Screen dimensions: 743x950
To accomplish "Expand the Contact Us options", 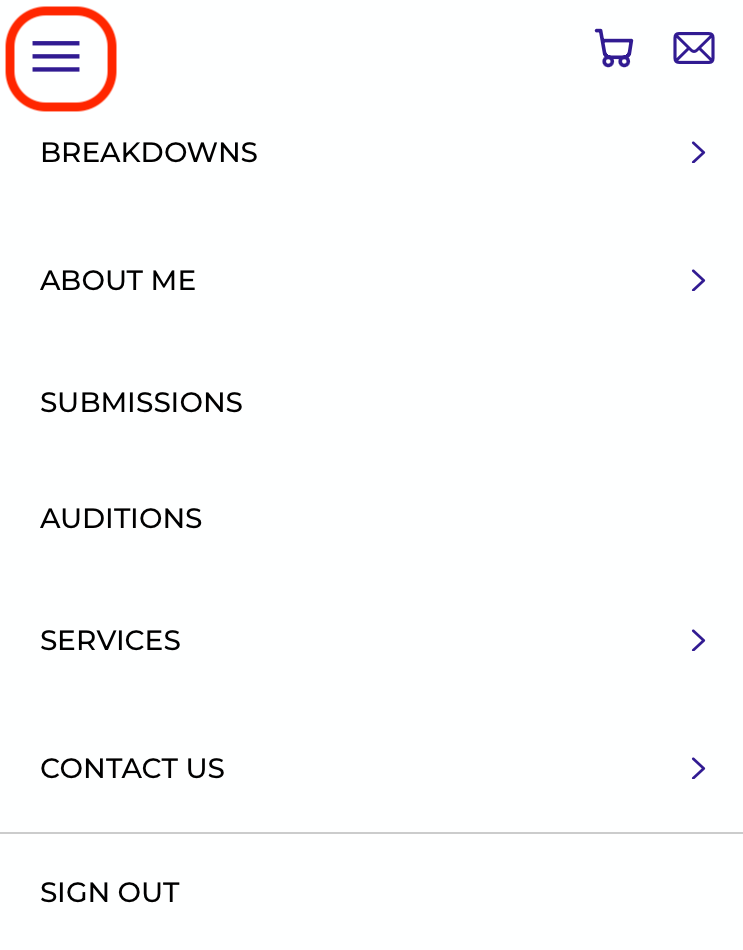I will pos(698,768).
